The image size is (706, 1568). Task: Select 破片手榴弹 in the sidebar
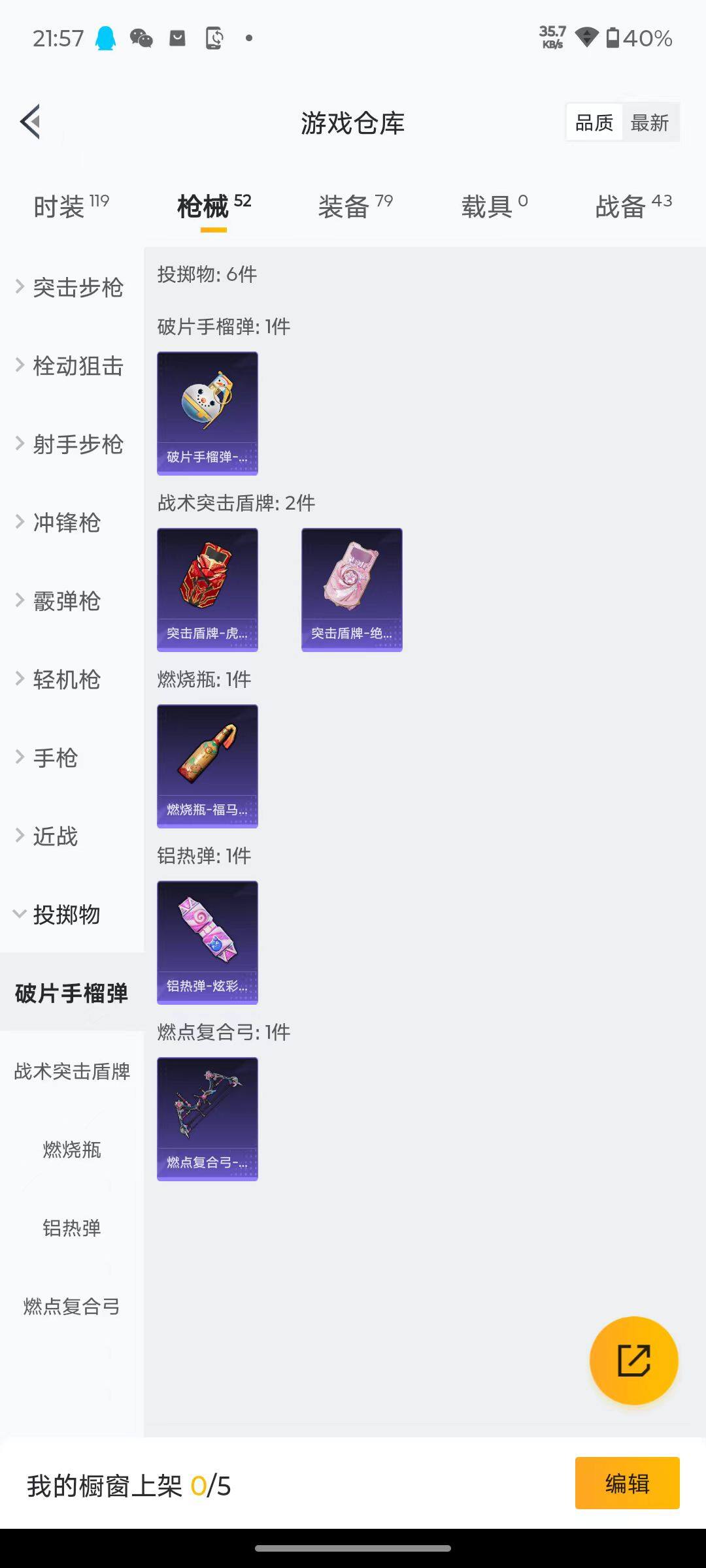pos(72,992)
